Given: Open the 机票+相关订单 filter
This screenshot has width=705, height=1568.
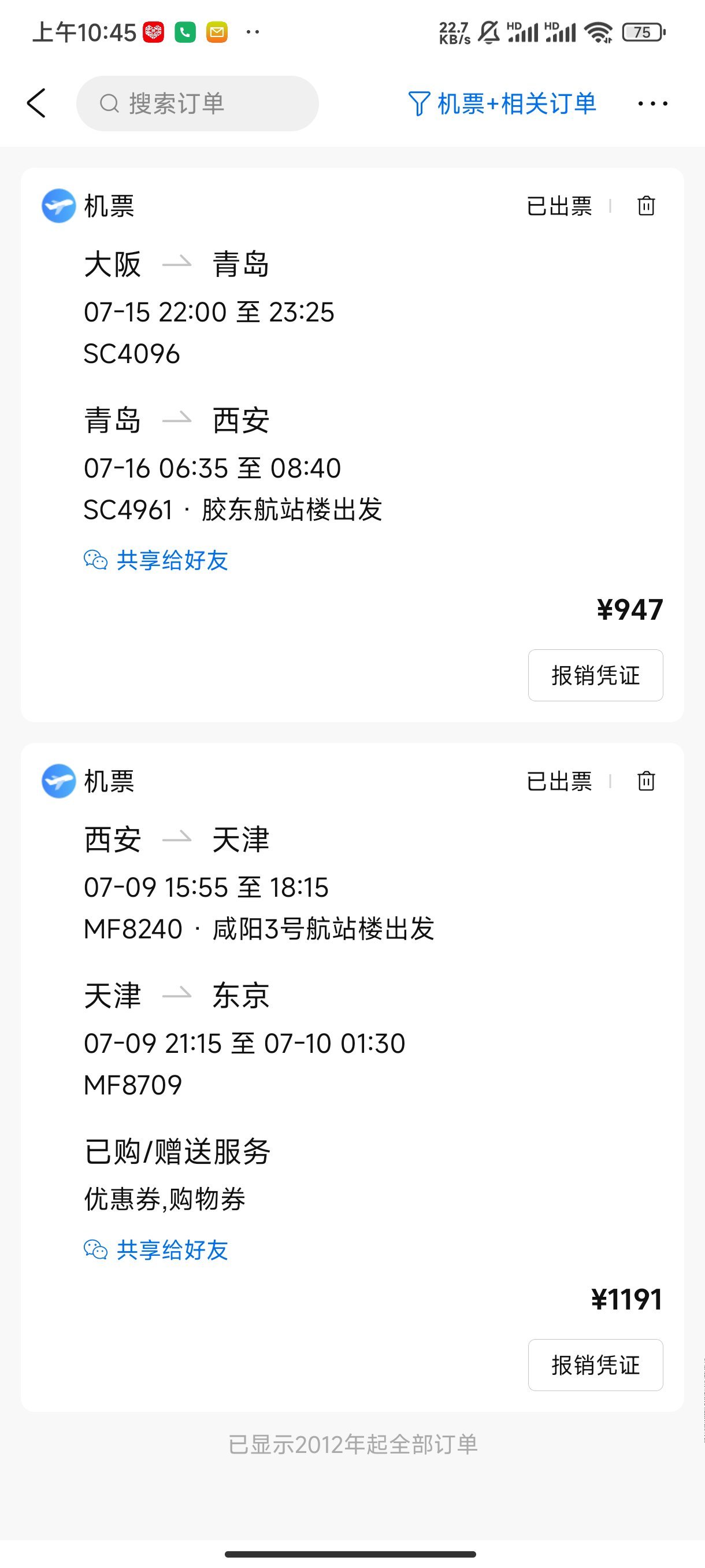Looking at the screenshot, I should 502,103.
